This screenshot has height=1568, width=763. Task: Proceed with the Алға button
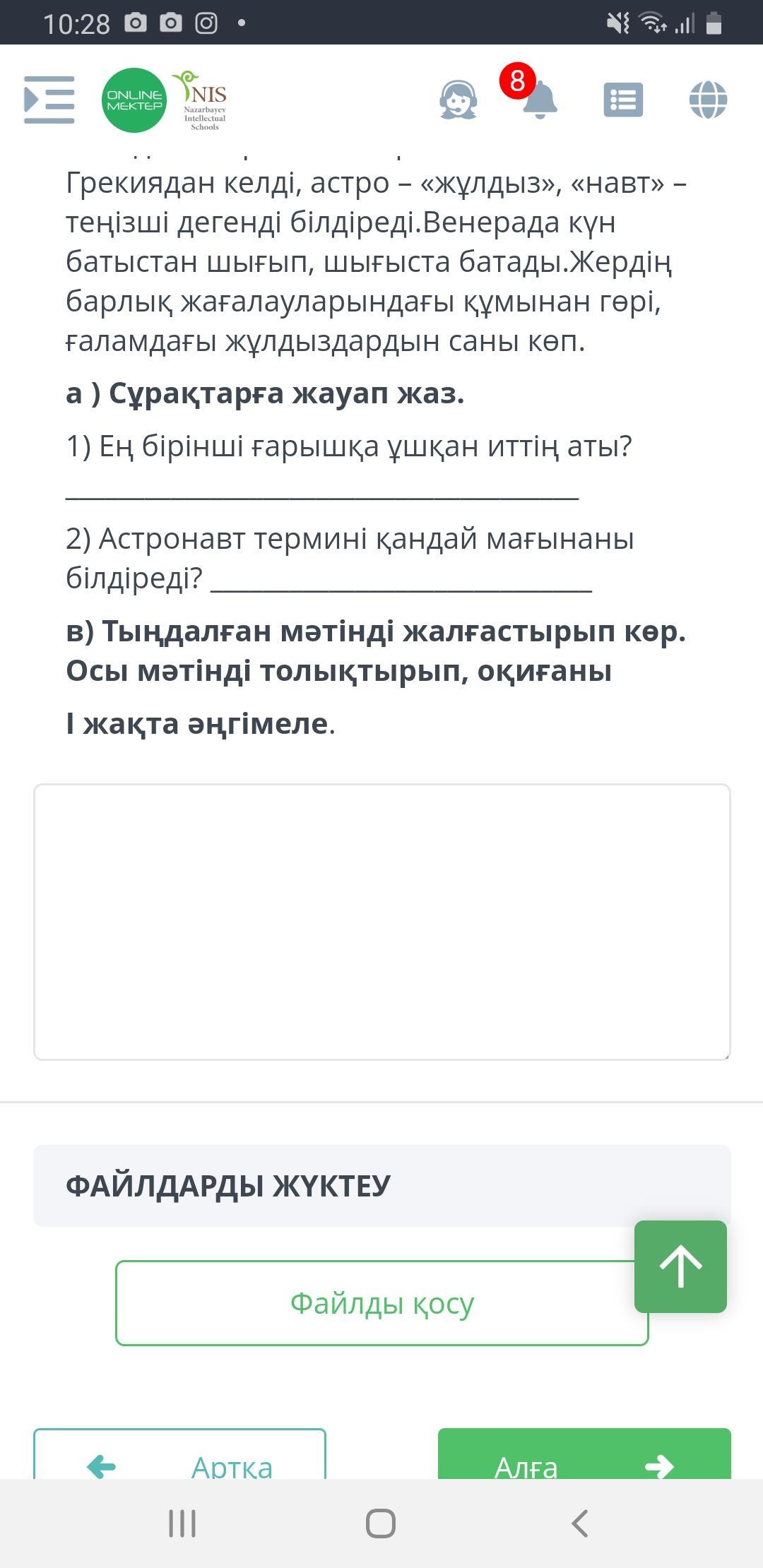pyautogui.click(x=584, y=1455)
